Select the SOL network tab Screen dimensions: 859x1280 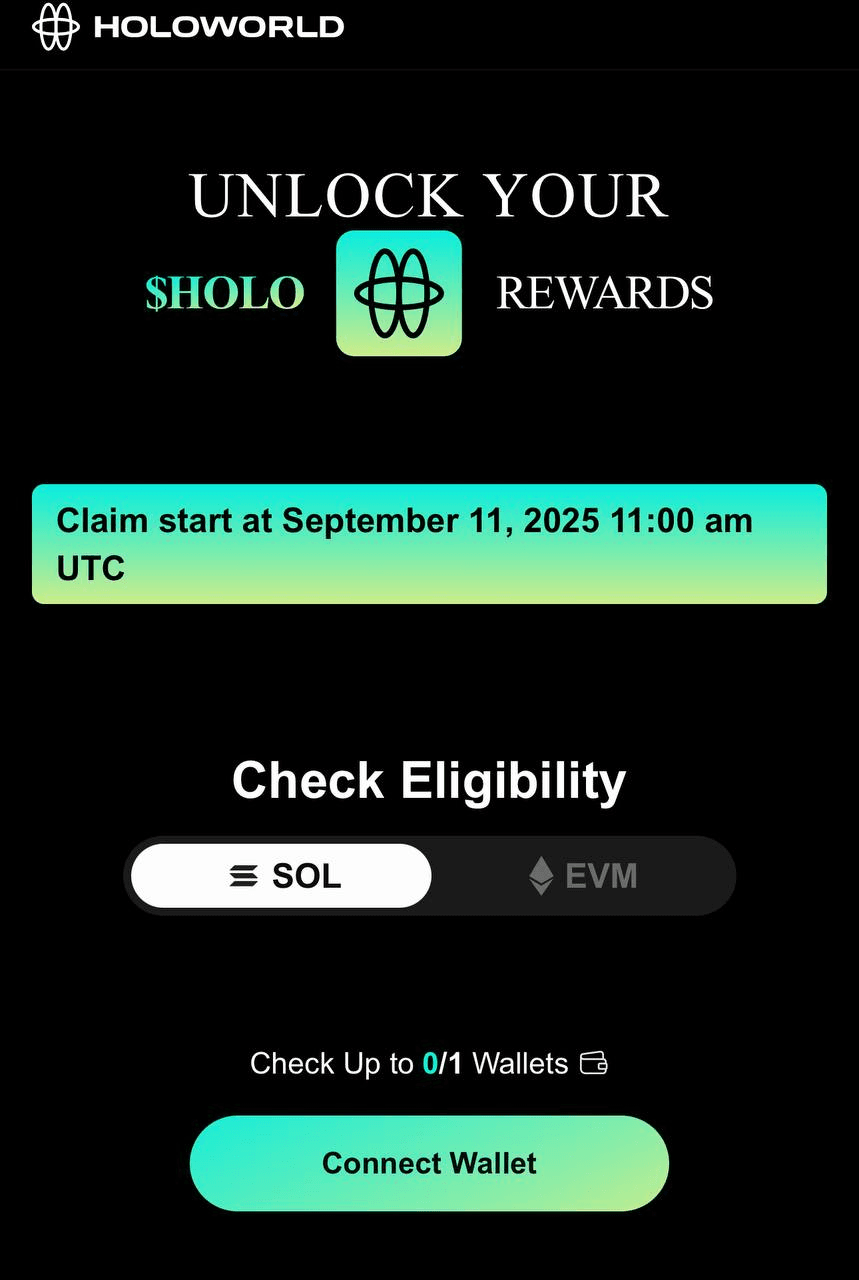click(282, 876)
